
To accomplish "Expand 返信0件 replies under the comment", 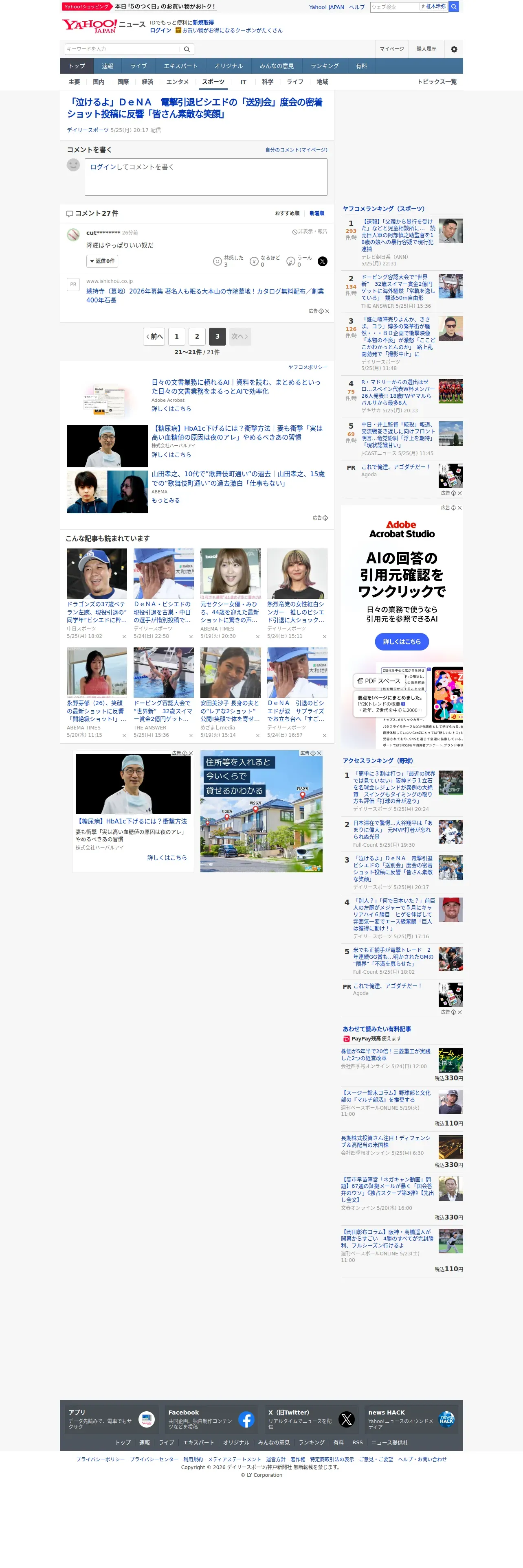I will tap(102, 261).
